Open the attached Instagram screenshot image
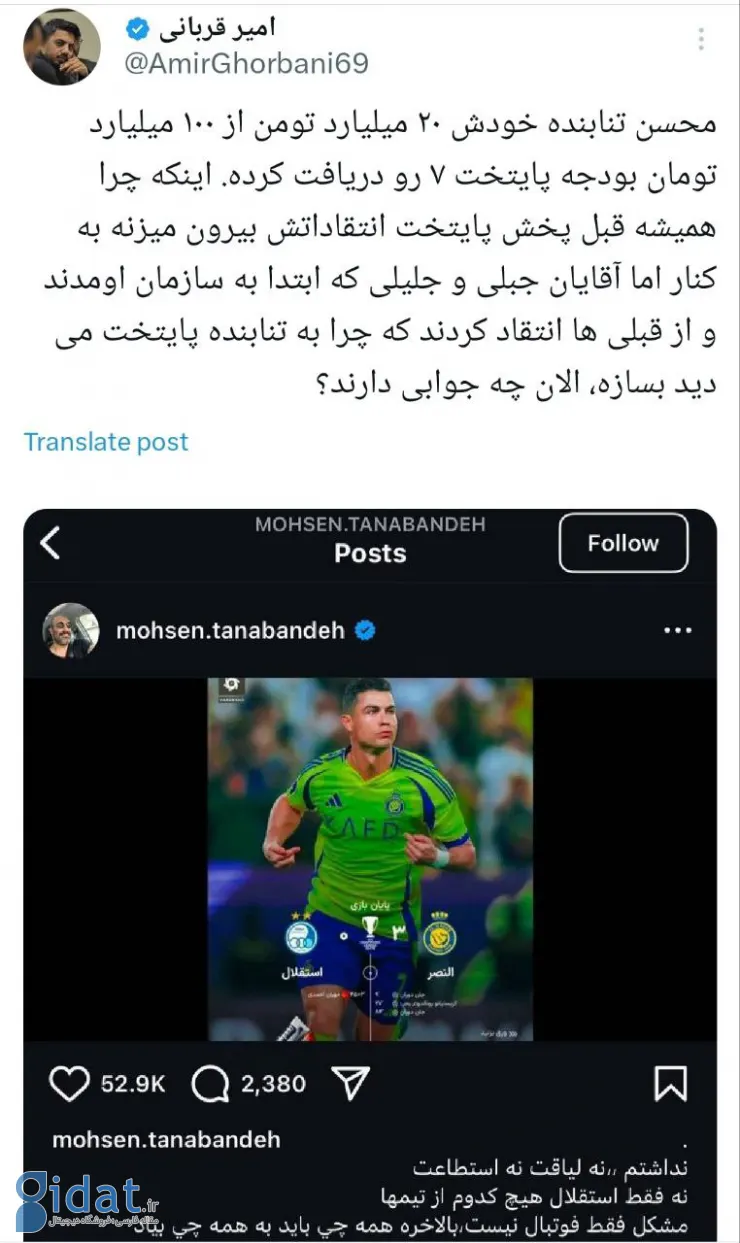740x1243 pixels. pos(370,860)
